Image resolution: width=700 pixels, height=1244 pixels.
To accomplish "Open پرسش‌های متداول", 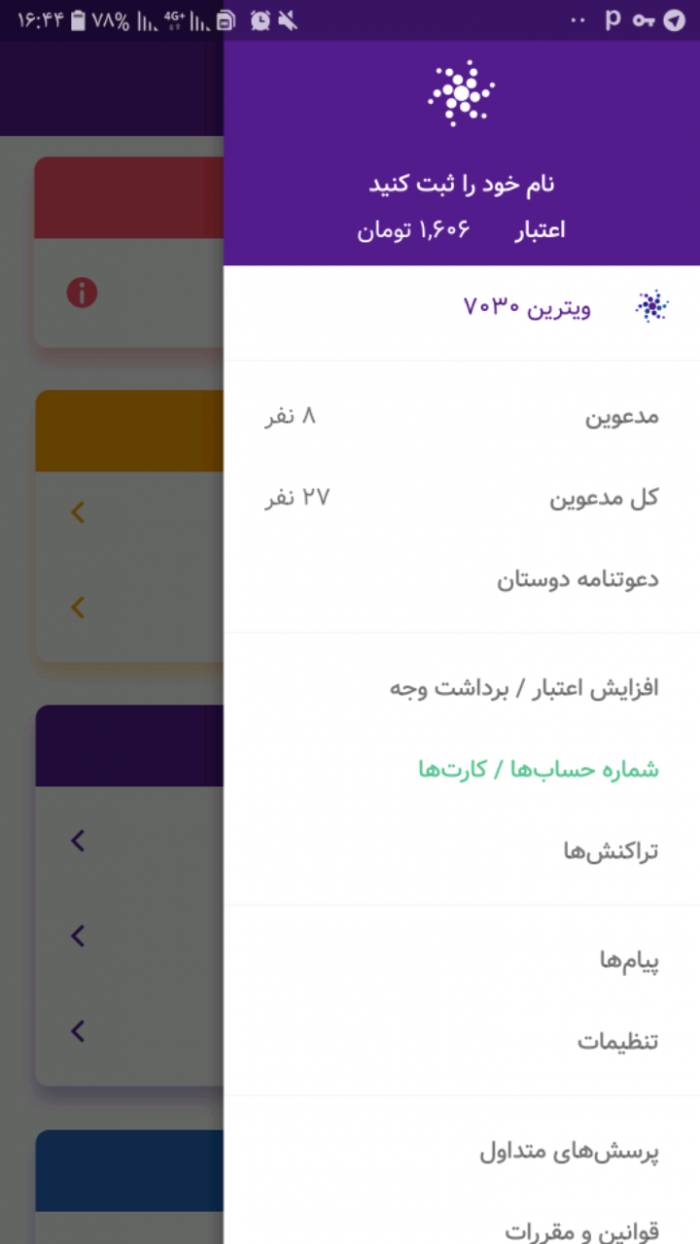I will point(462,1151).
